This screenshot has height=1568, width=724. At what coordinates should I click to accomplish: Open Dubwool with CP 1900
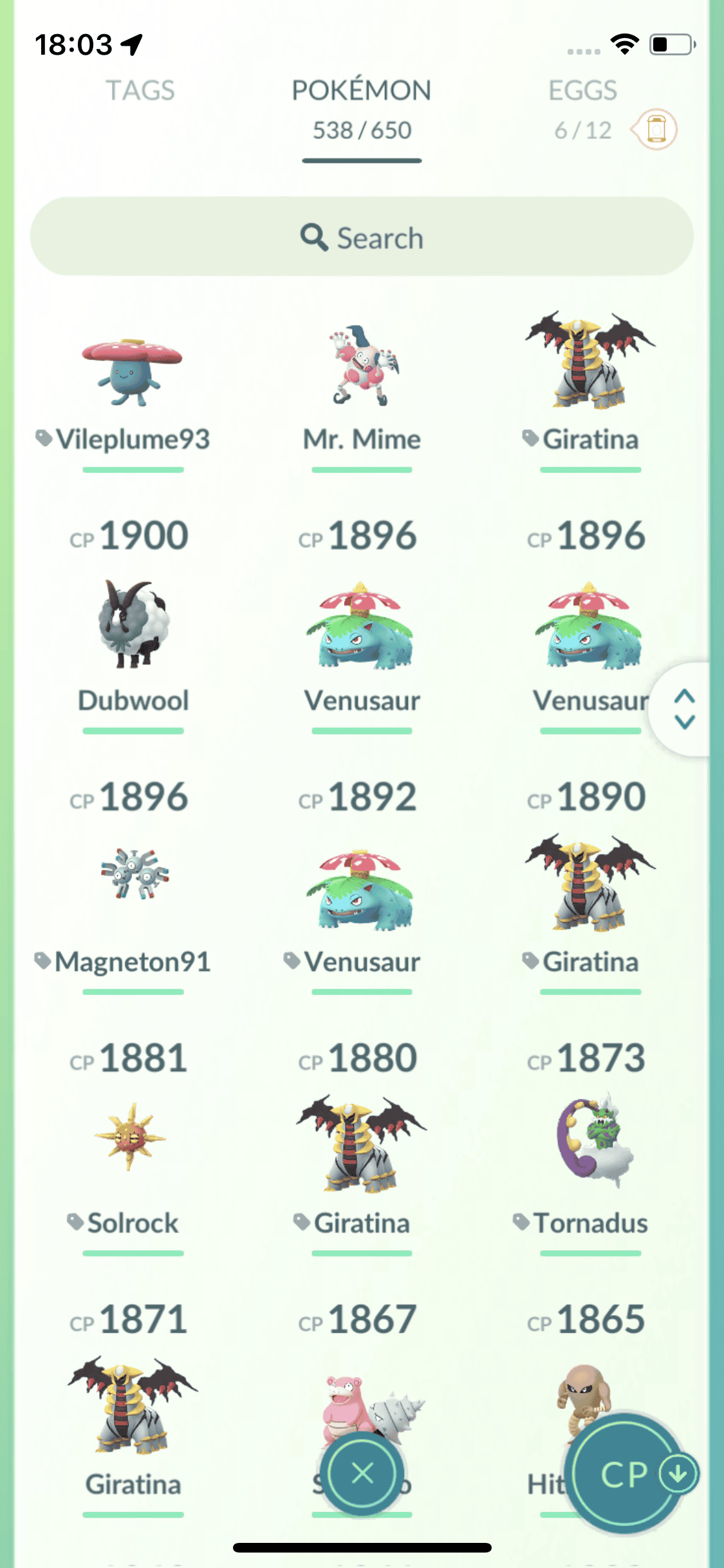tap(133, 637)
